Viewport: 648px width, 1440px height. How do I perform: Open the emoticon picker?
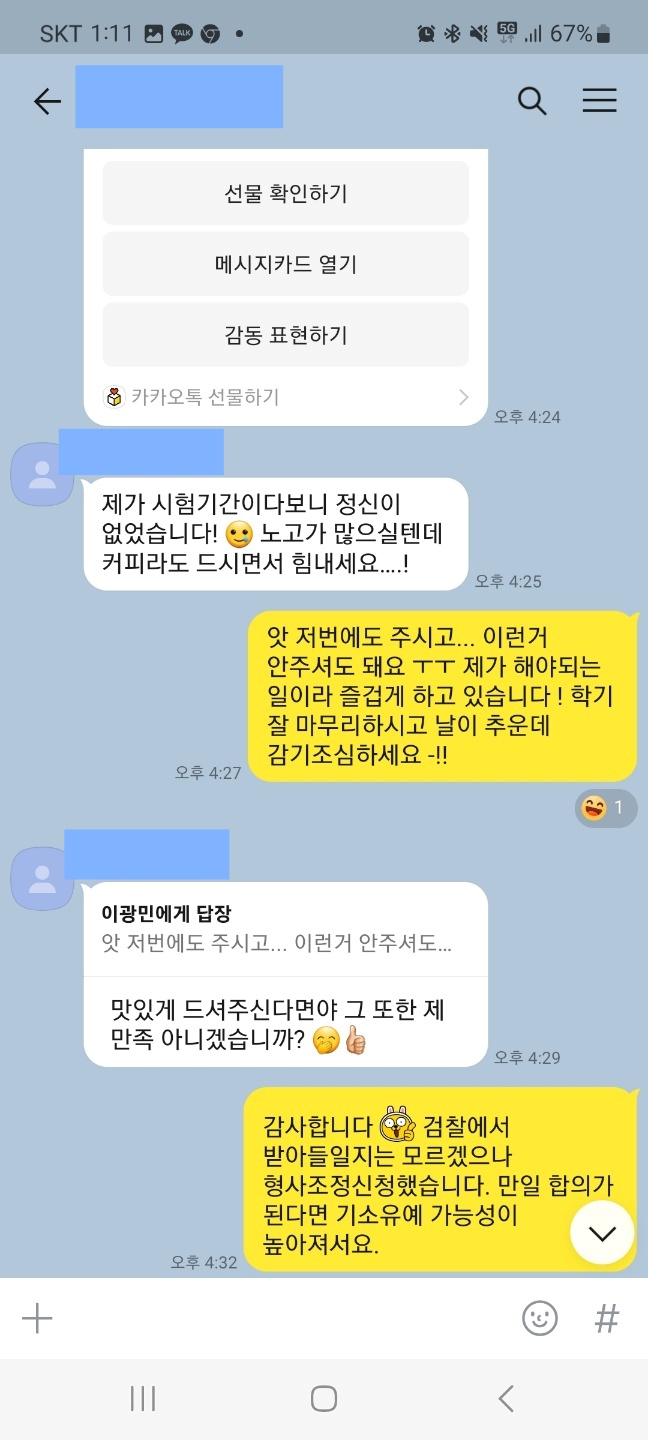[540, 1318]
